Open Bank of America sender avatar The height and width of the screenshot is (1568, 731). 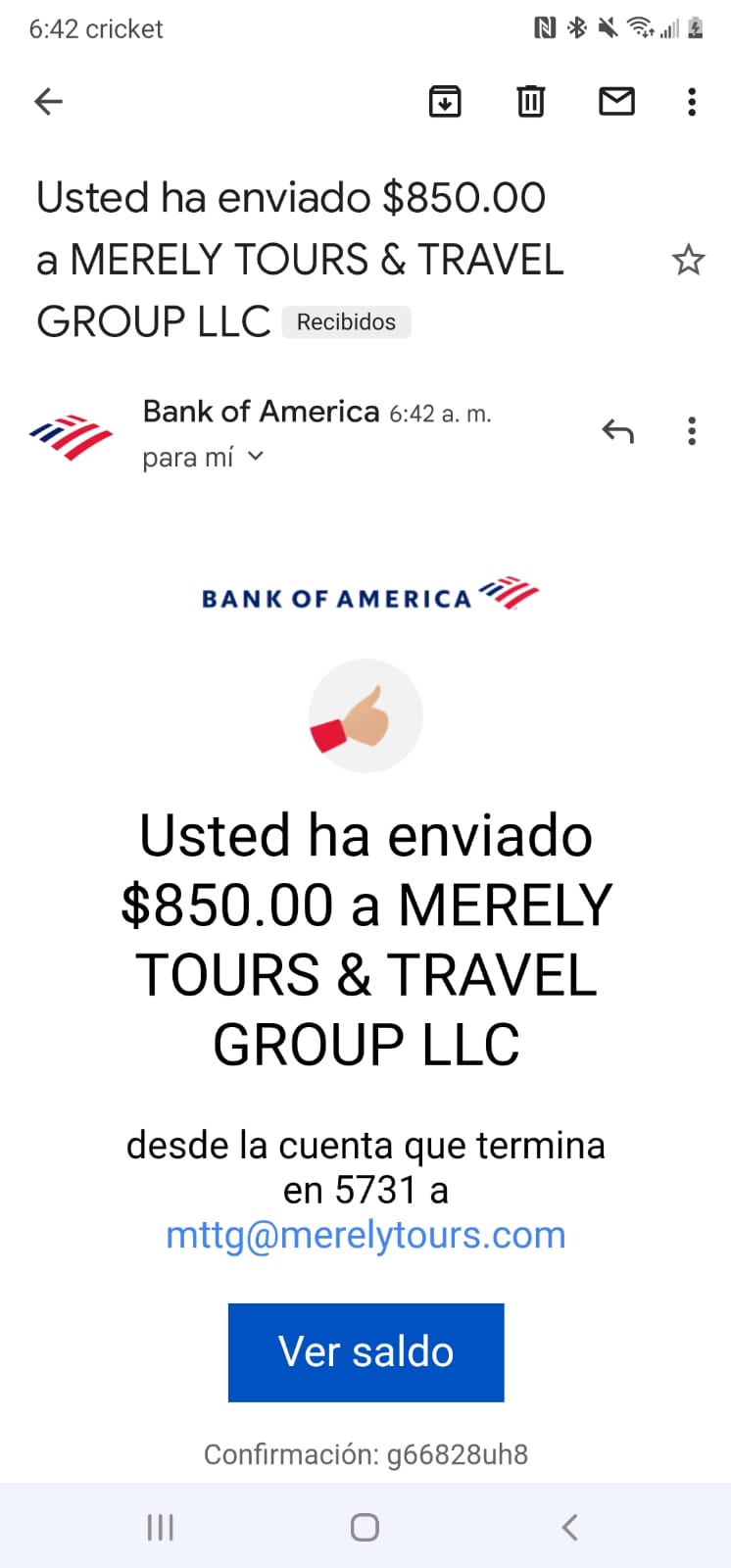(71, 436)
